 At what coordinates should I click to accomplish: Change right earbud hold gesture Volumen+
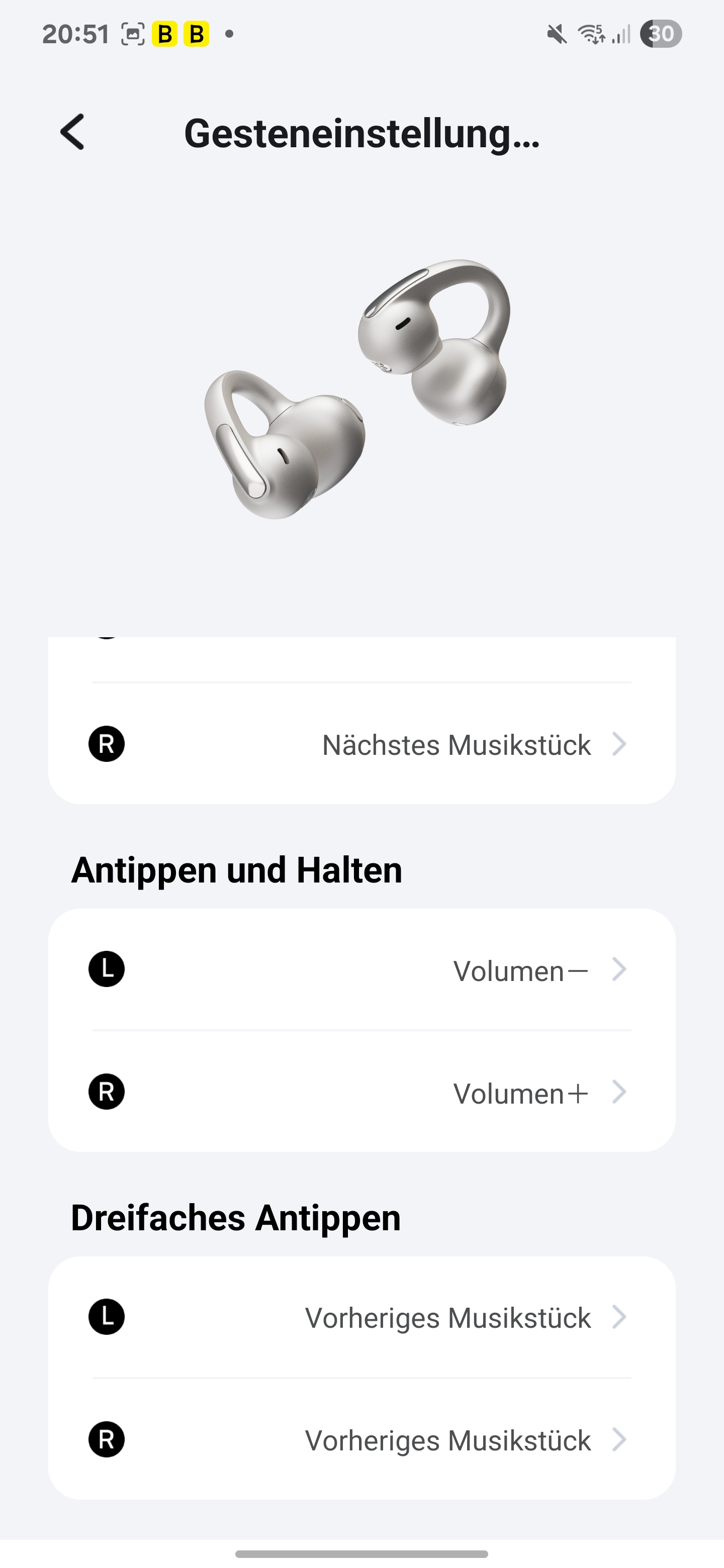click(x=361, y=1093)
